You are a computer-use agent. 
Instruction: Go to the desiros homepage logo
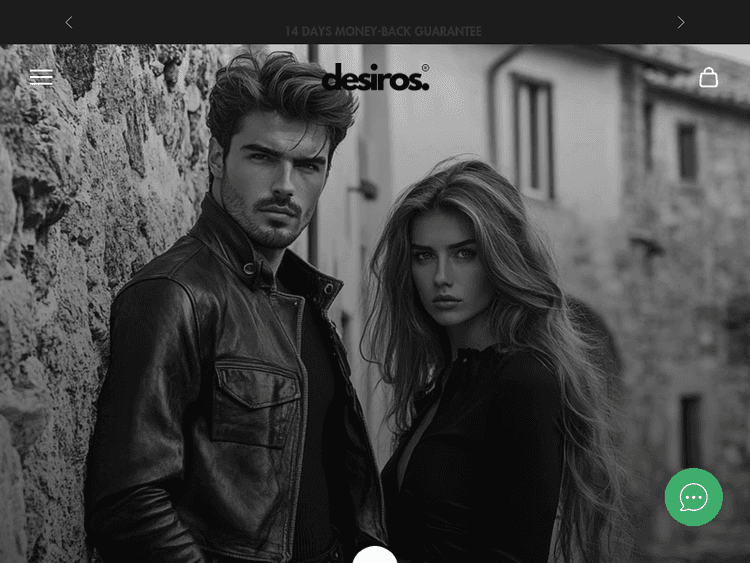coord(375,77)
